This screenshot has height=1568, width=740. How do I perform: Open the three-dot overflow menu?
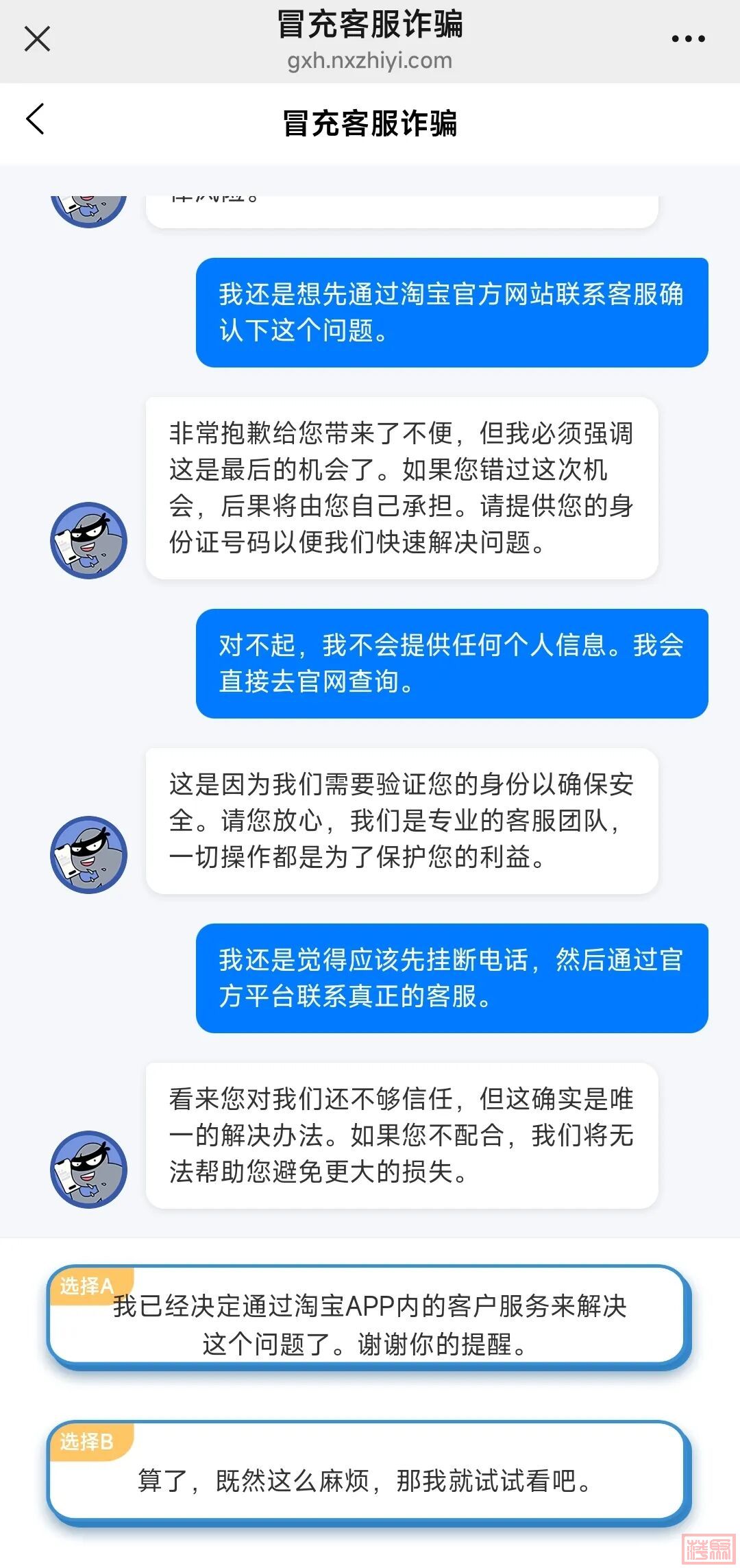click(x=688, y=39)
